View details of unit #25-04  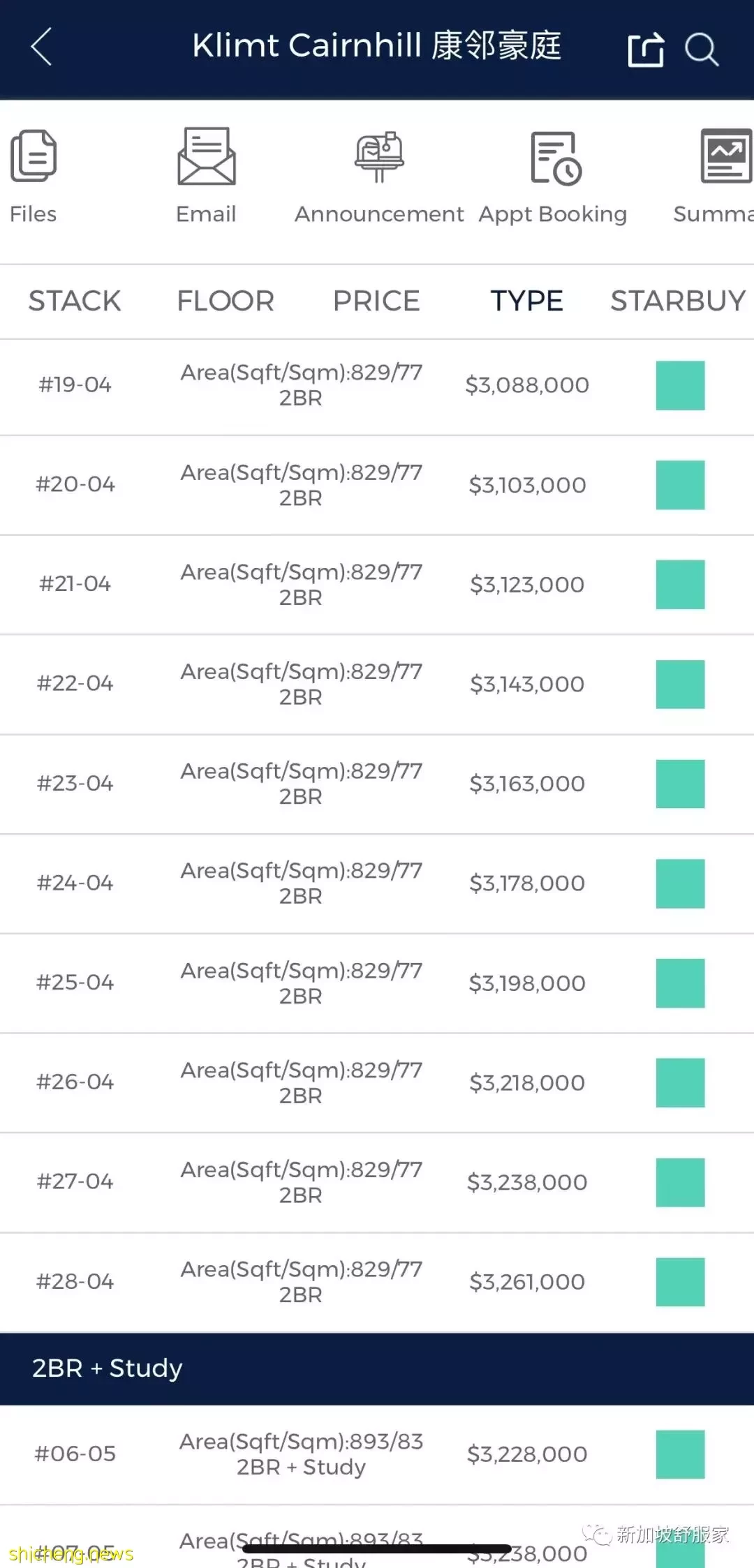377,983
